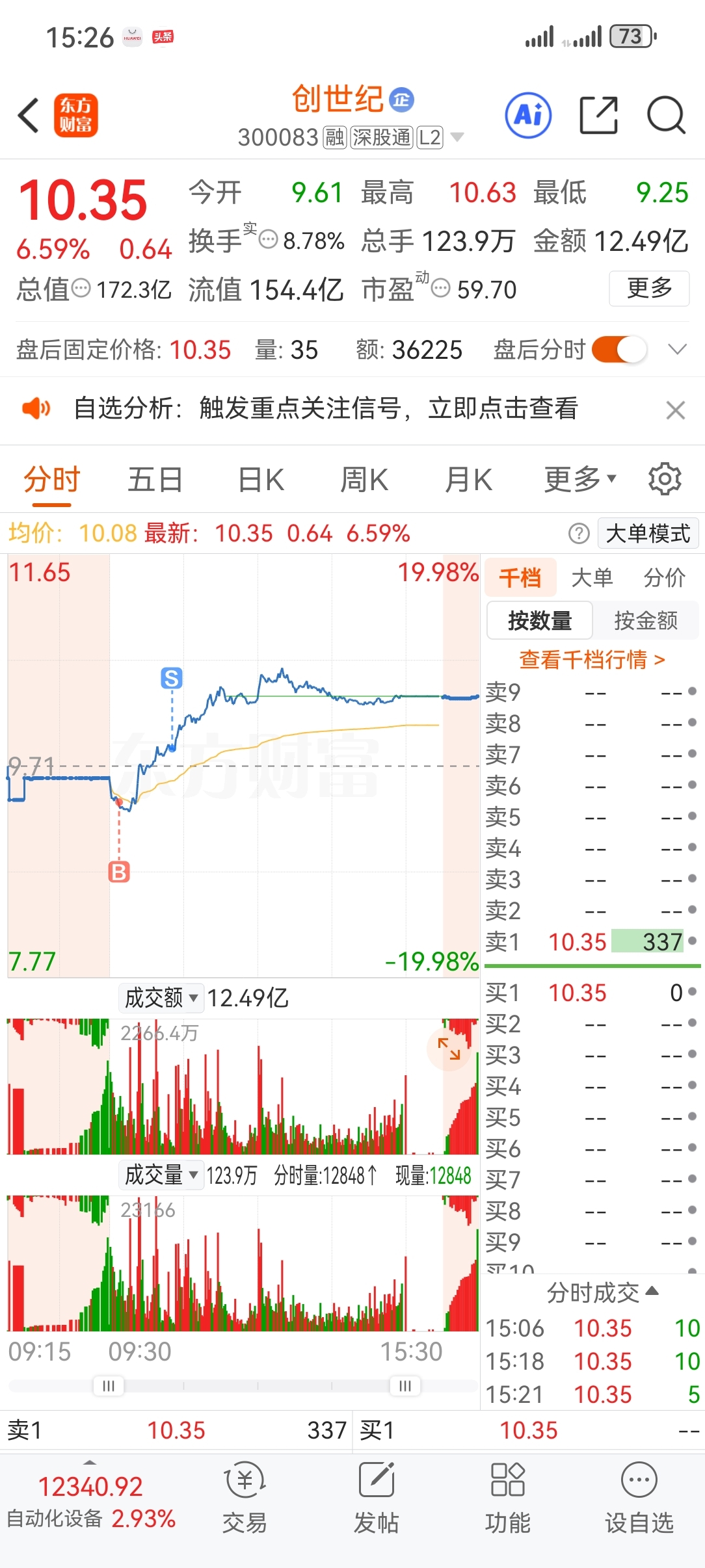Dismiss the 自选分析 notice banner

676,410
